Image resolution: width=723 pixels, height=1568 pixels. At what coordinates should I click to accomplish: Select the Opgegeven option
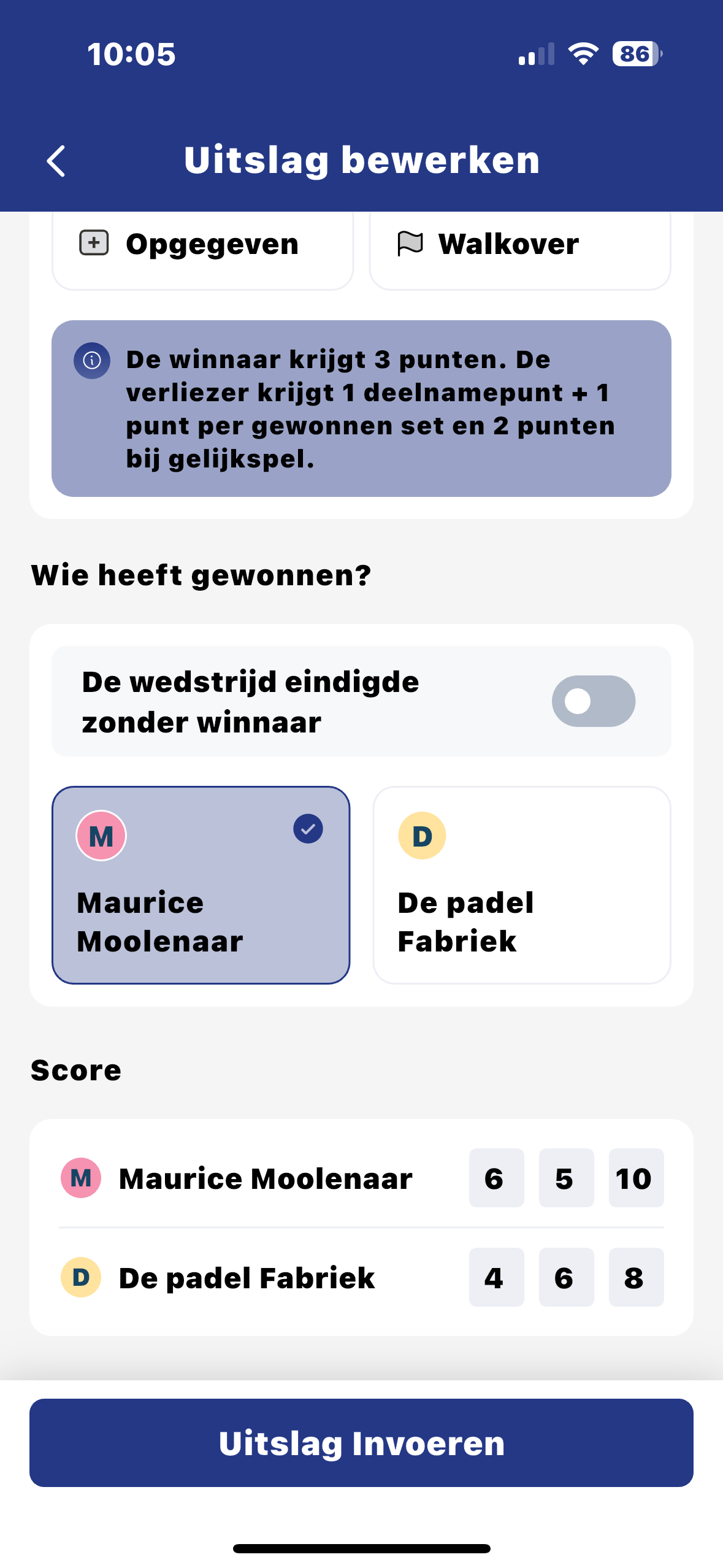(202, 245)
